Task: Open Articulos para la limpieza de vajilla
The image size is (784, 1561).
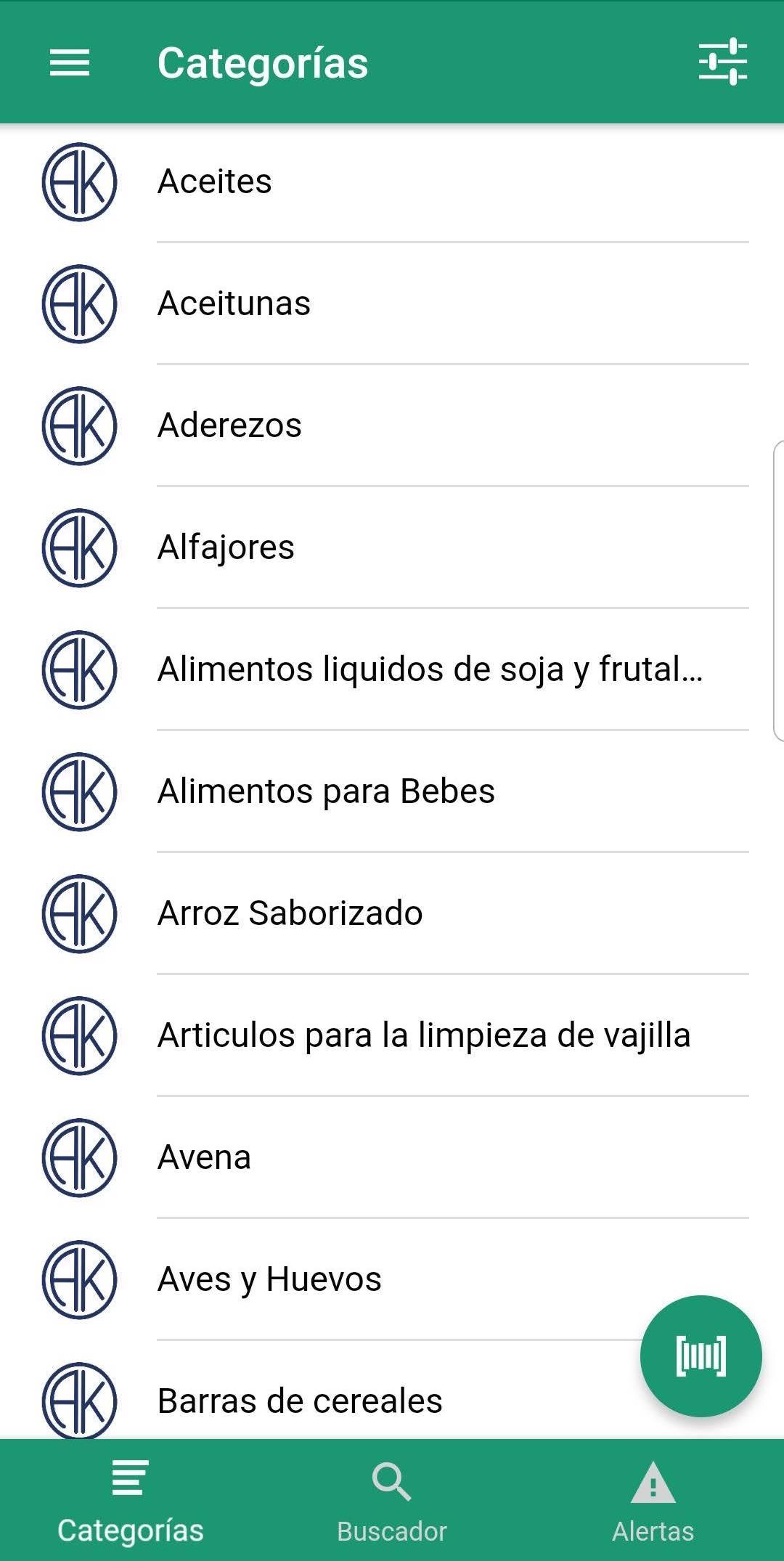Action: [423, 1035]
